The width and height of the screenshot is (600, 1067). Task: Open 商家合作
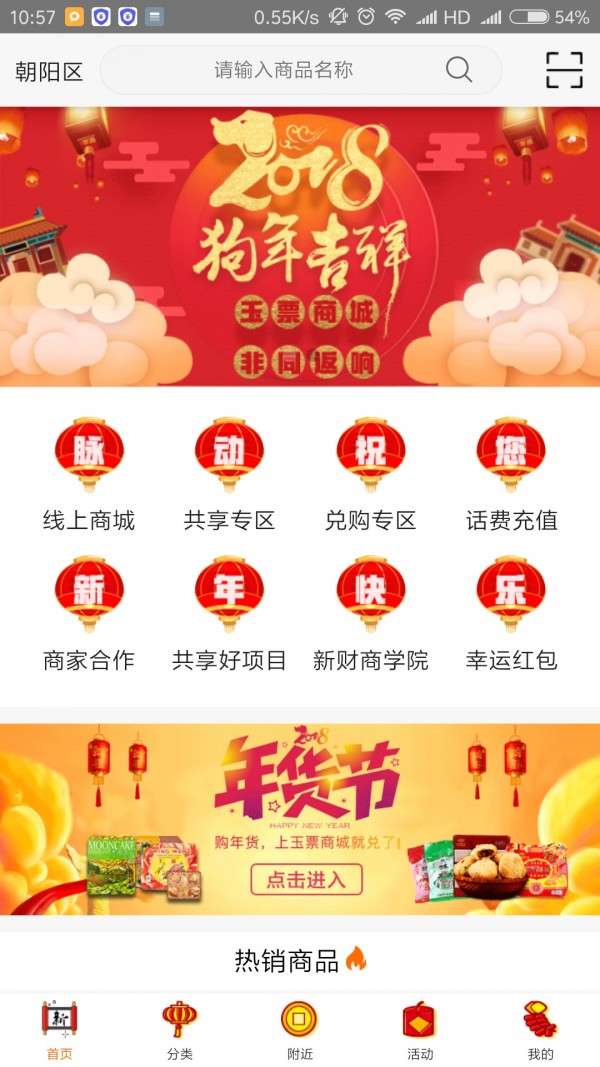pos(89,614)
